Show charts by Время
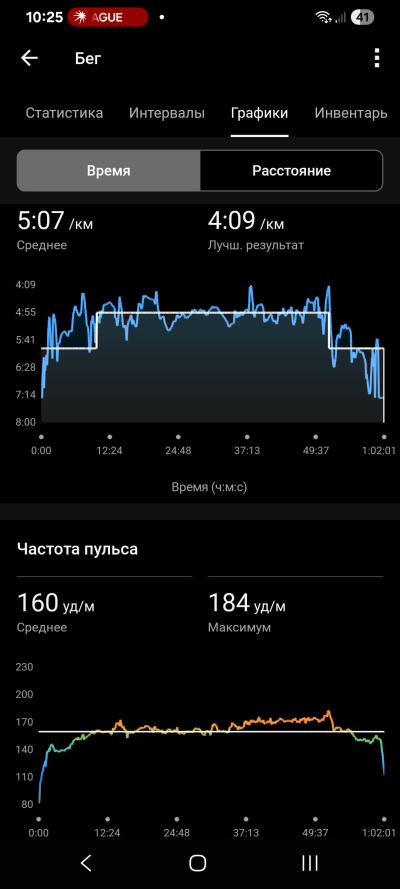The width and height of the screenshot is (400, 889). 109,171
